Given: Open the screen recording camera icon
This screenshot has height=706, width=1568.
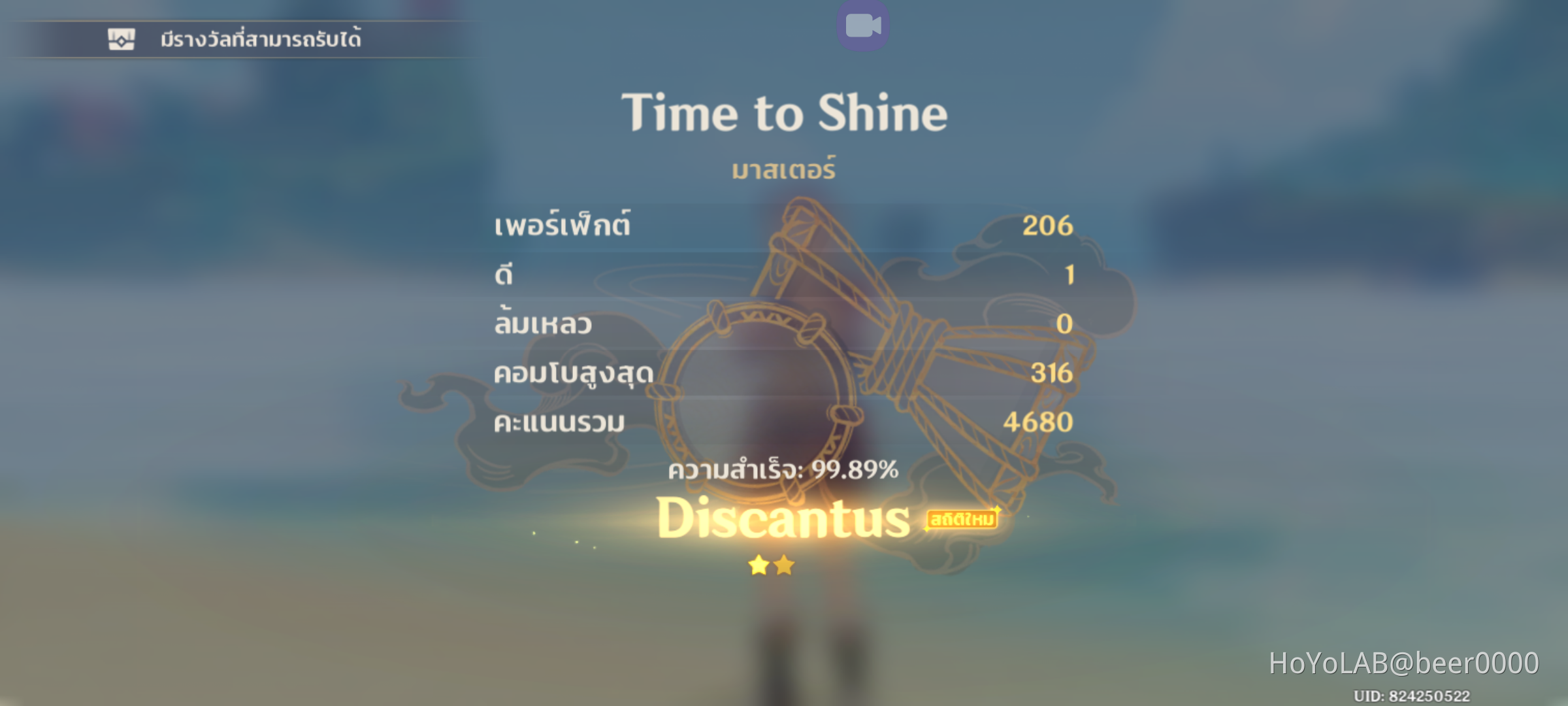Looking at the screenshot, I should 863,26.
